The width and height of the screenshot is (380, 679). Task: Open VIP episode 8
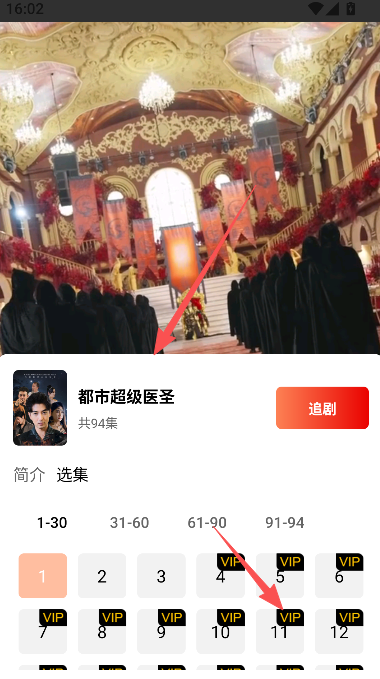[102, 631]
